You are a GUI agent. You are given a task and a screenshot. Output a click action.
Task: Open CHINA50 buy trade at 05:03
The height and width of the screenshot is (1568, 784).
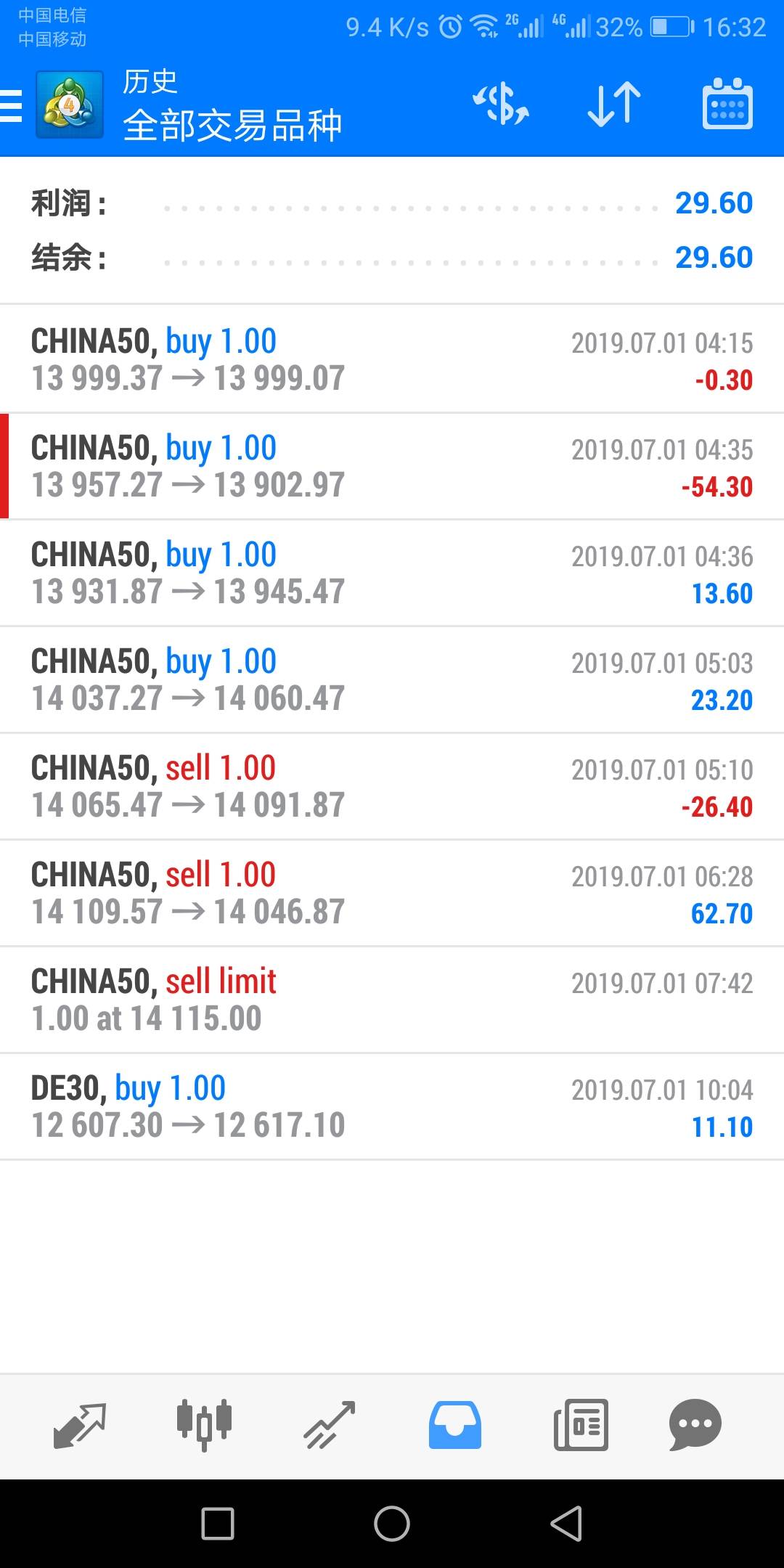(392, 679)
